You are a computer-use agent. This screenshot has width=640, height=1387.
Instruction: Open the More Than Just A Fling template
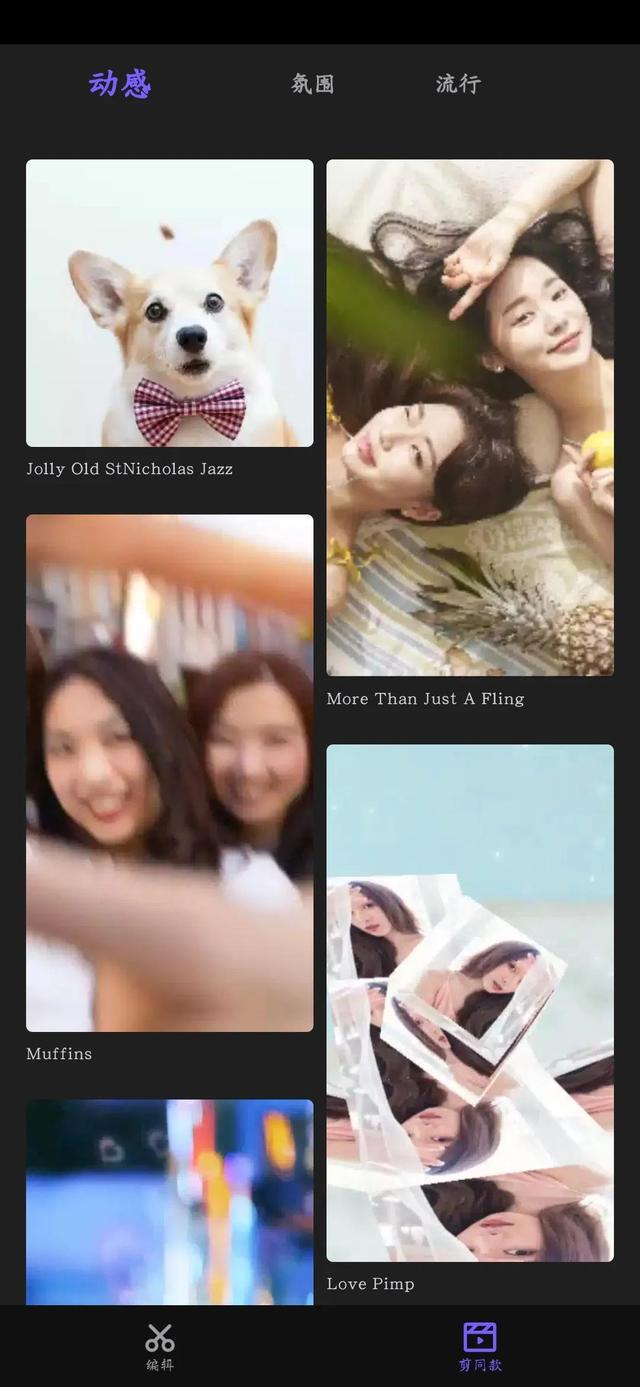(470, 418)
